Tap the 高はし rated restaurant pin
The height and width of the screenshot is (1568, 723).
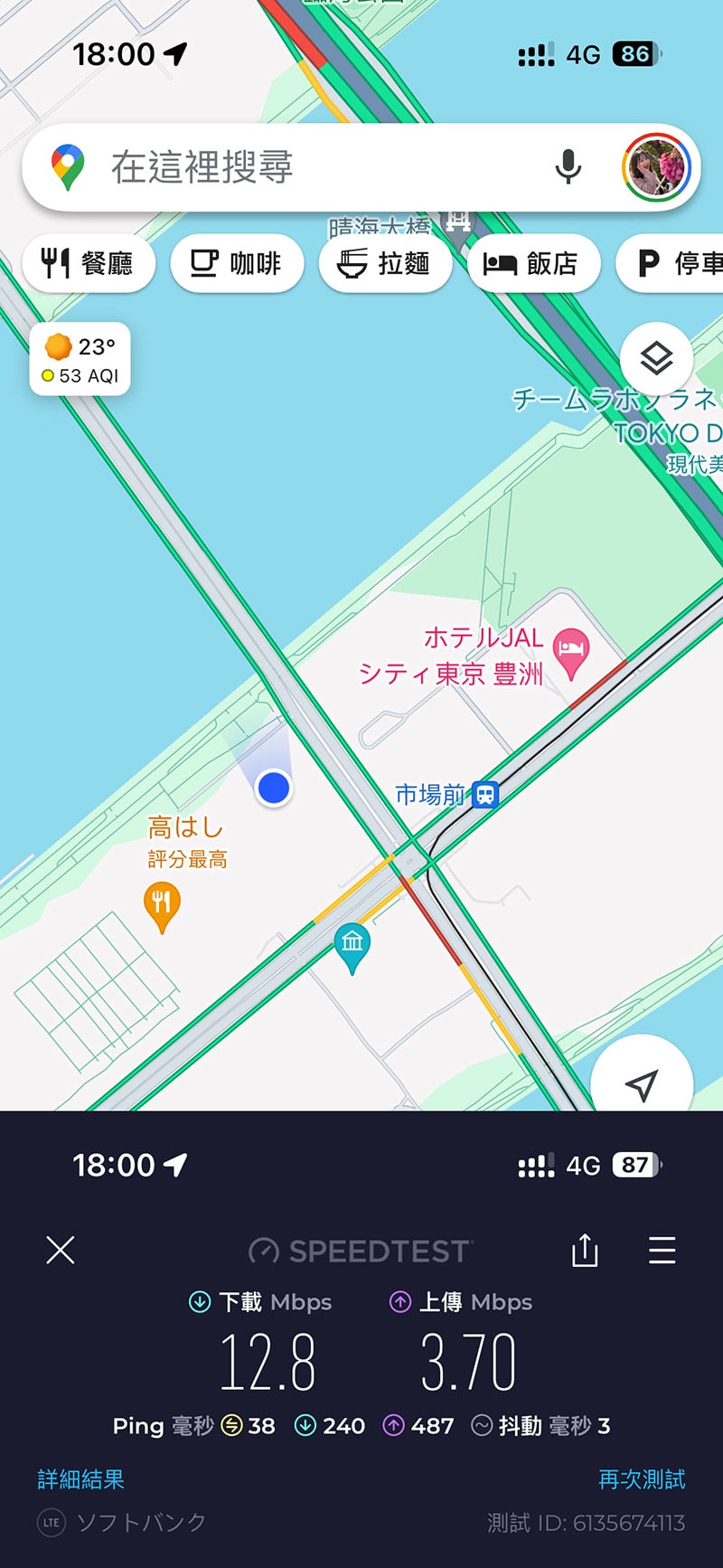pos(164,906)
